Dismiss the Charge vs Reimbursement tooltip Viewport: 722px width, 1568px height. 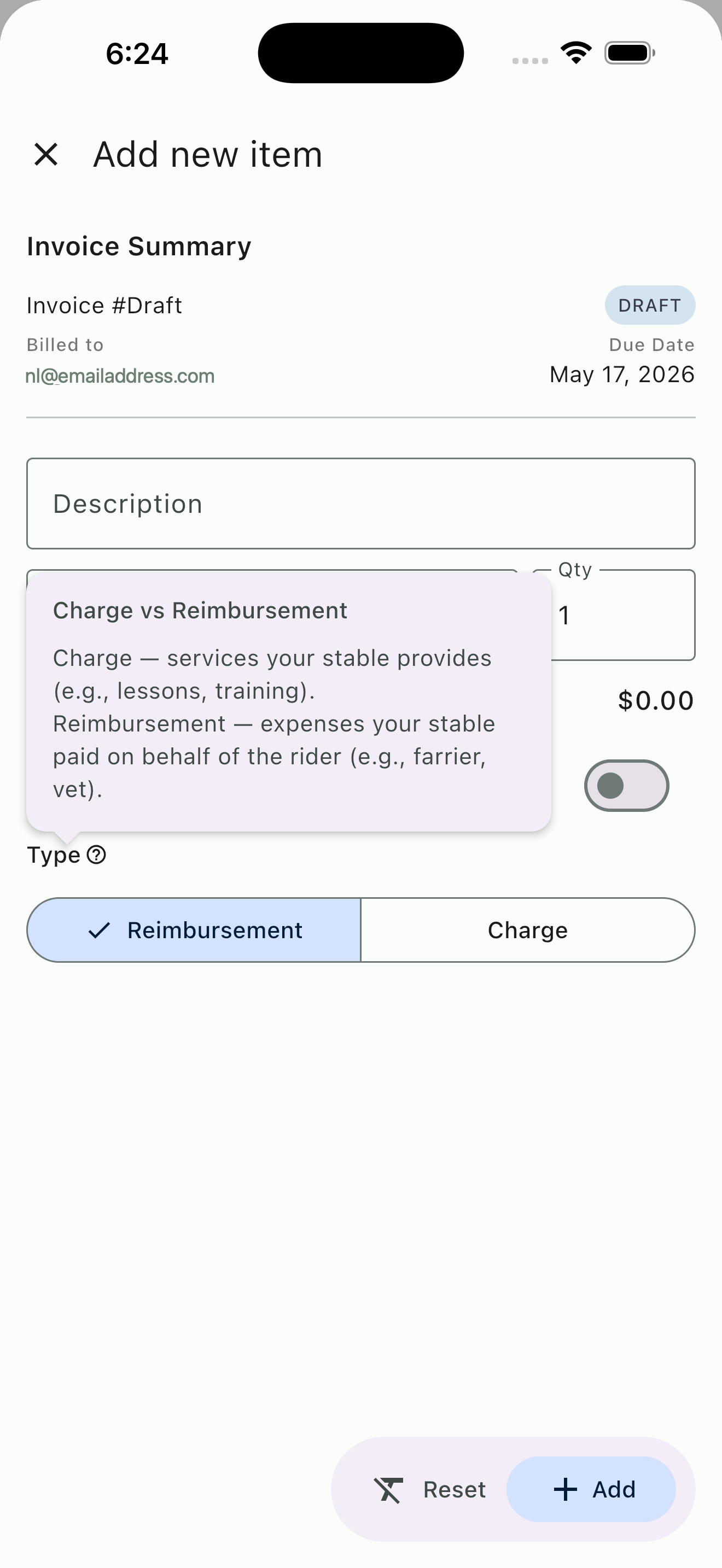coord(289,700)
